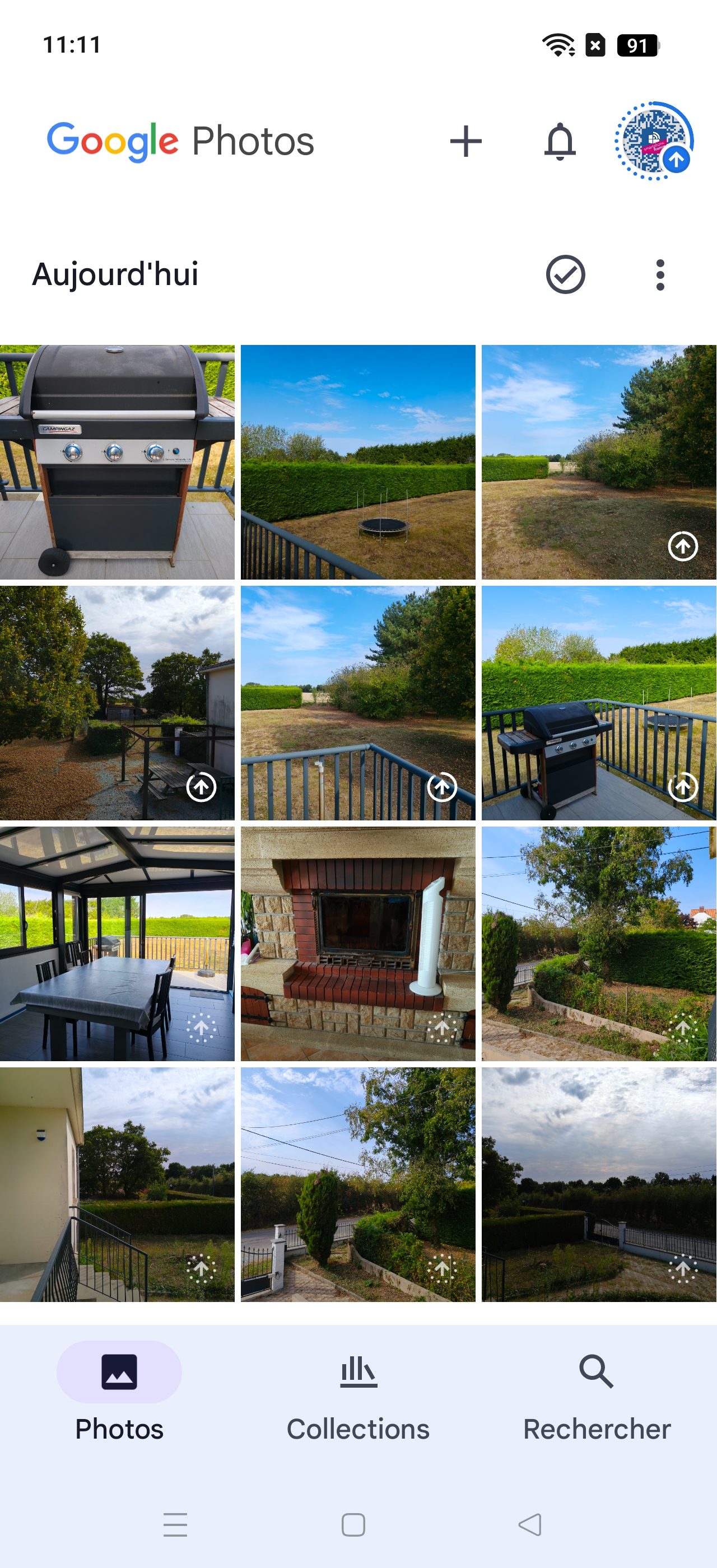Image resolution: width=717 pixels, height=1568 pixels.
Task: Open the notifications bell
Action: coord(560,141)
